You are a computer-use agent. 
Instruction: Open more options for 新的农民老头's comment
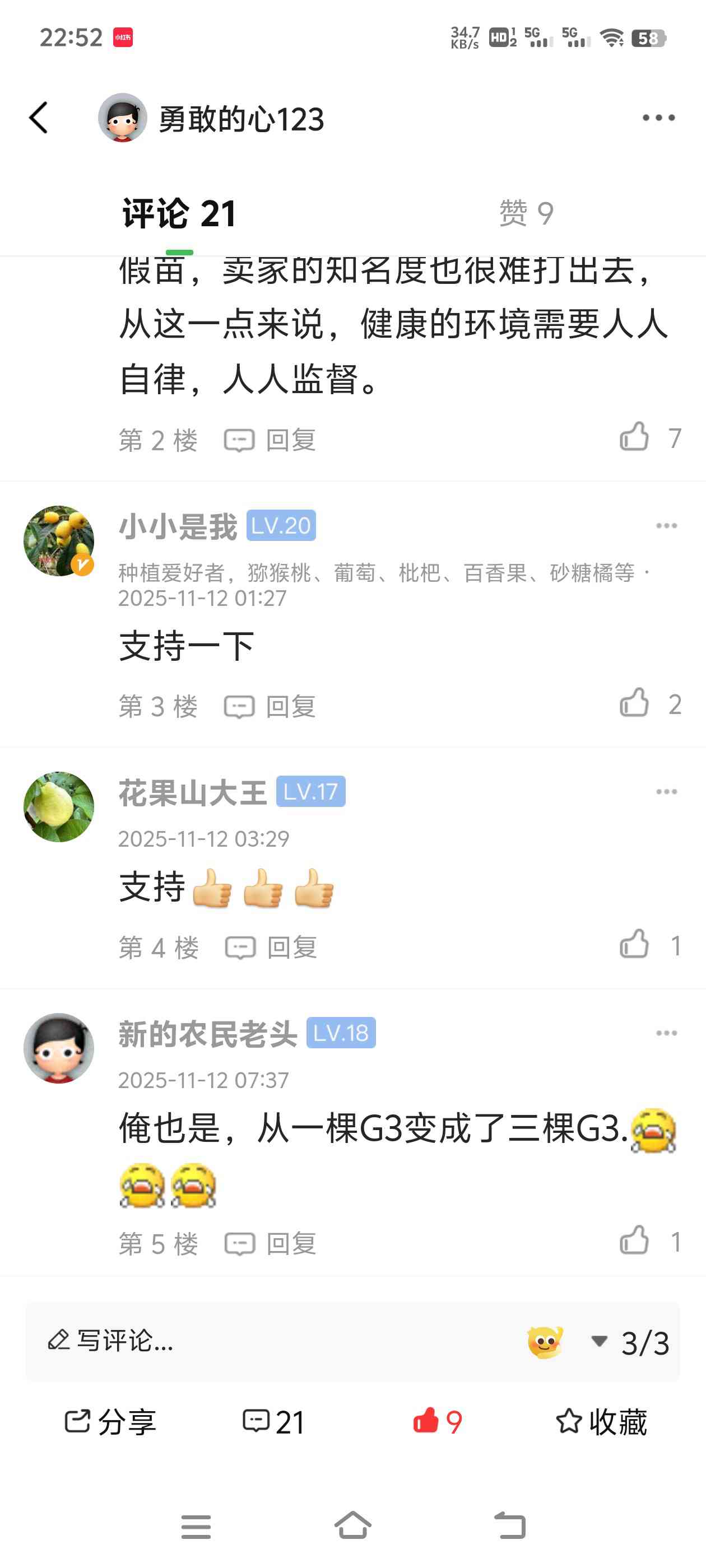(666, 1033)
